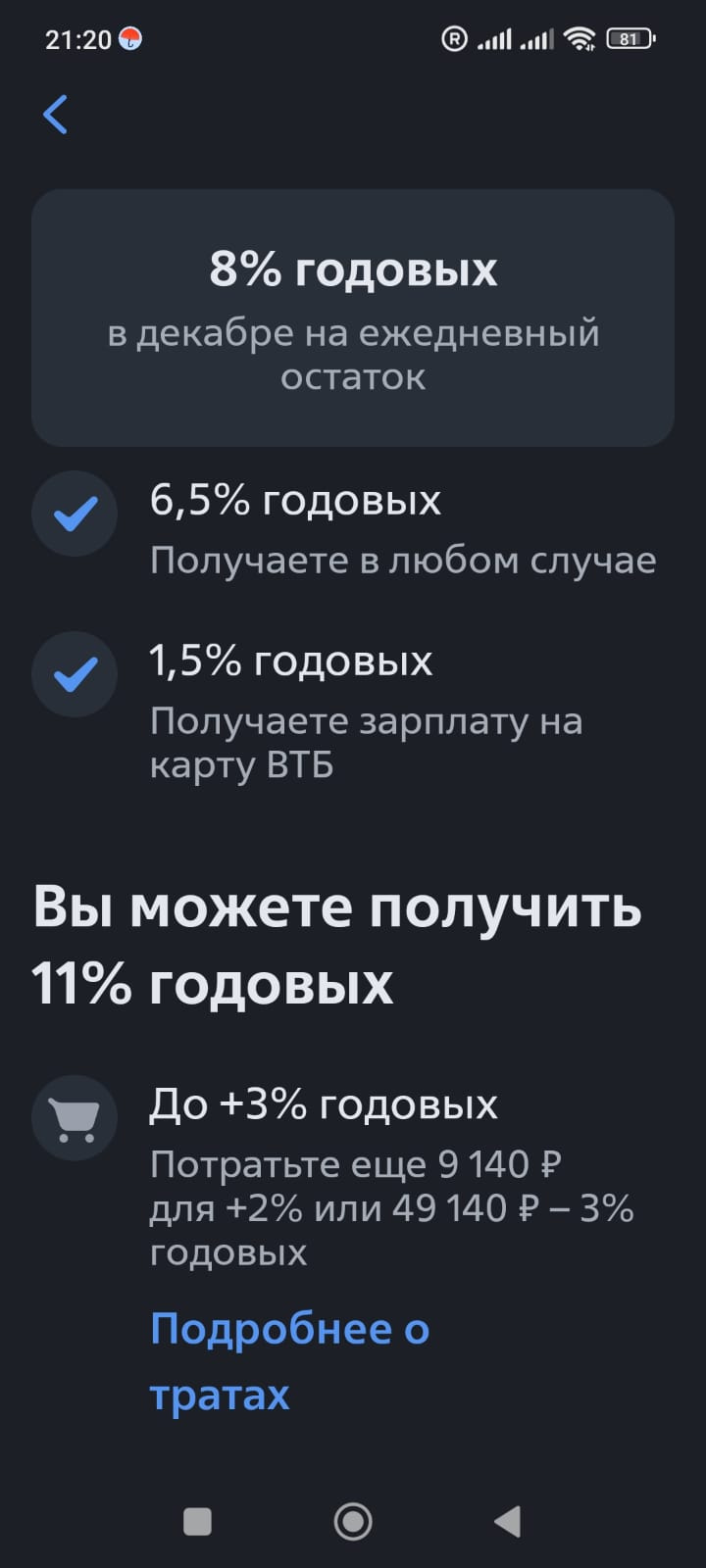Screen dimensions: 706x1568
Task: Open recent apps from the navigation bar
Action: click(x=197, y=1521)
